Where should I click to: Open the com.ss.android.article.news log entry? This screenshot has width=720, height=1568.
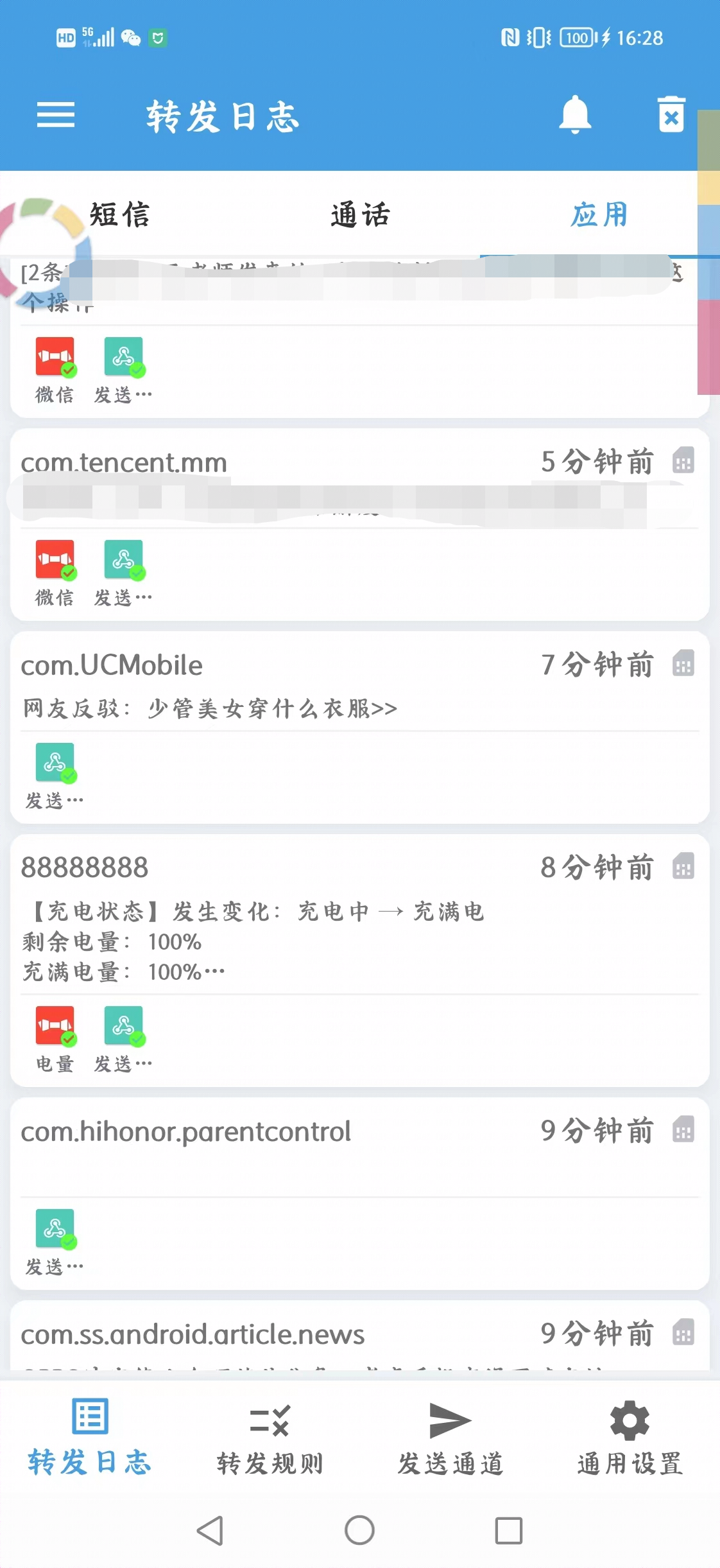pos(360,1339)
